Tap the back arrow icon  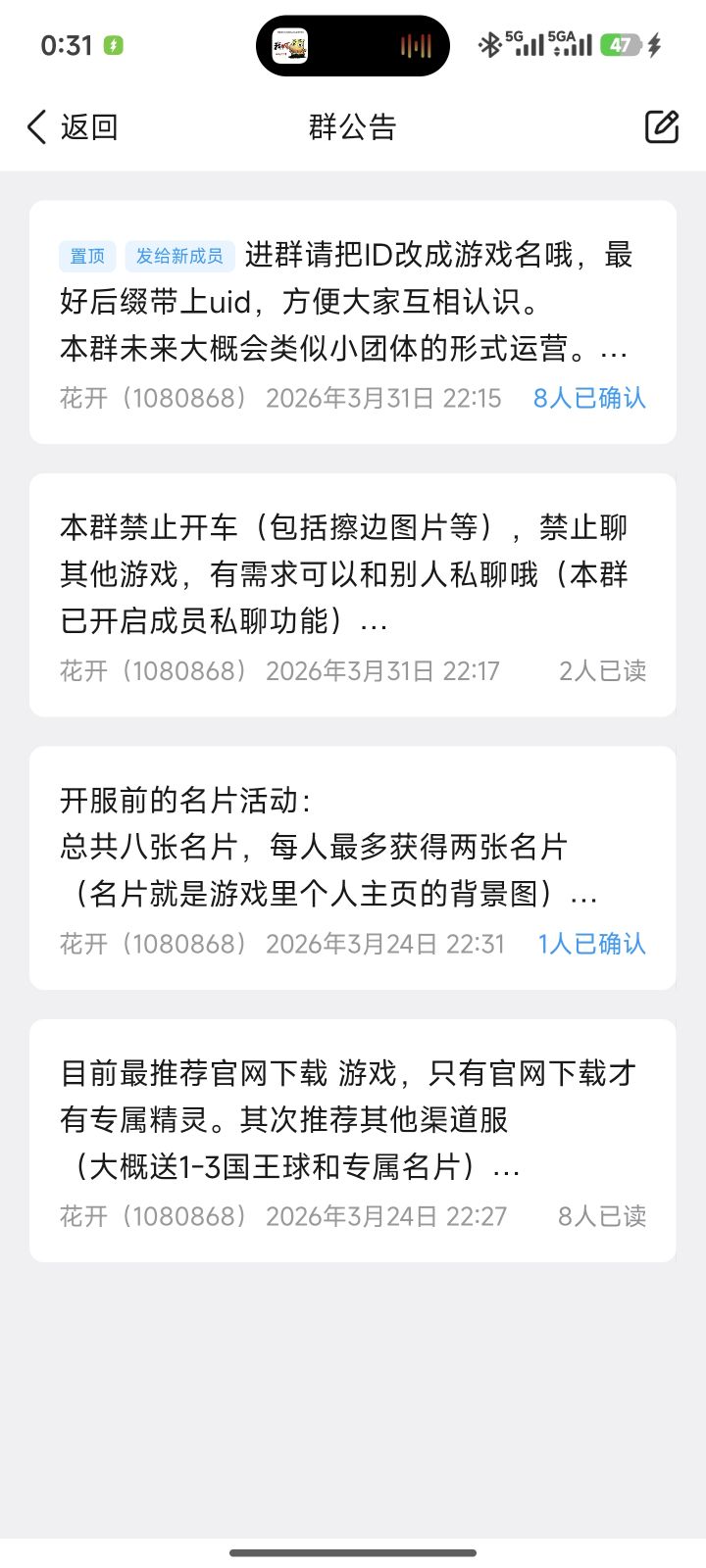pos(35,126)
